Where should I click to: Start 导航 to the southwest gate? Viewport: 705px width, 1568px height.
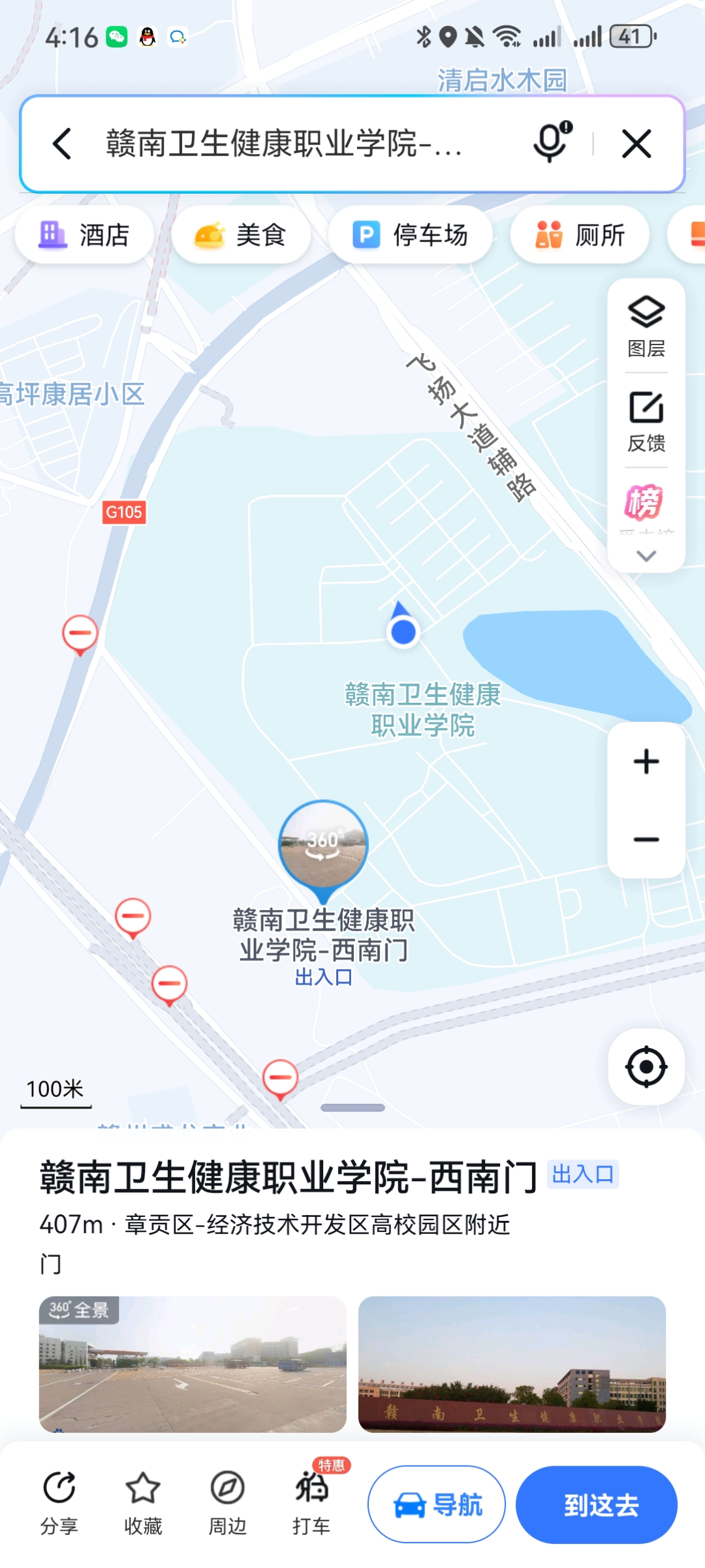437,1505
